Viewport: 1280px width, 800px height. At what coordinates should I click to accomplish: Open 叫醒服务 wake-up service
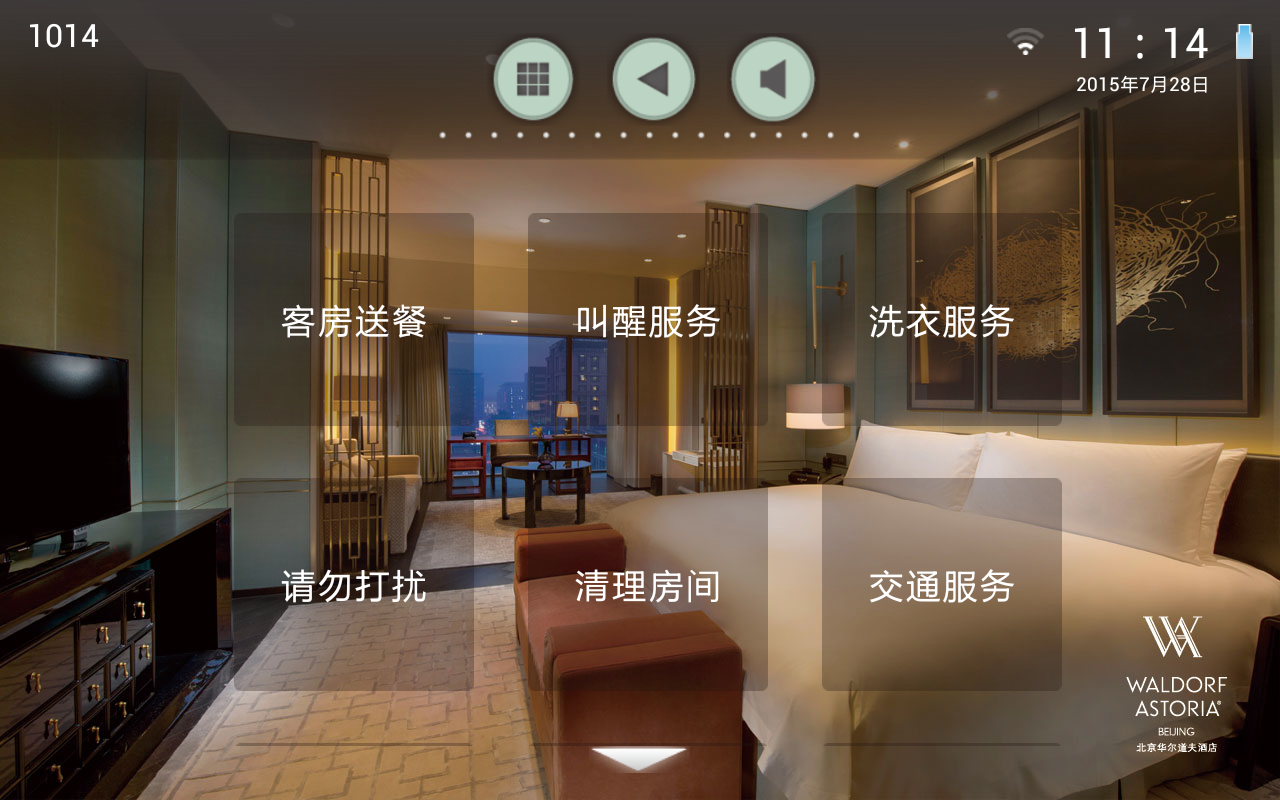point(648,320)
